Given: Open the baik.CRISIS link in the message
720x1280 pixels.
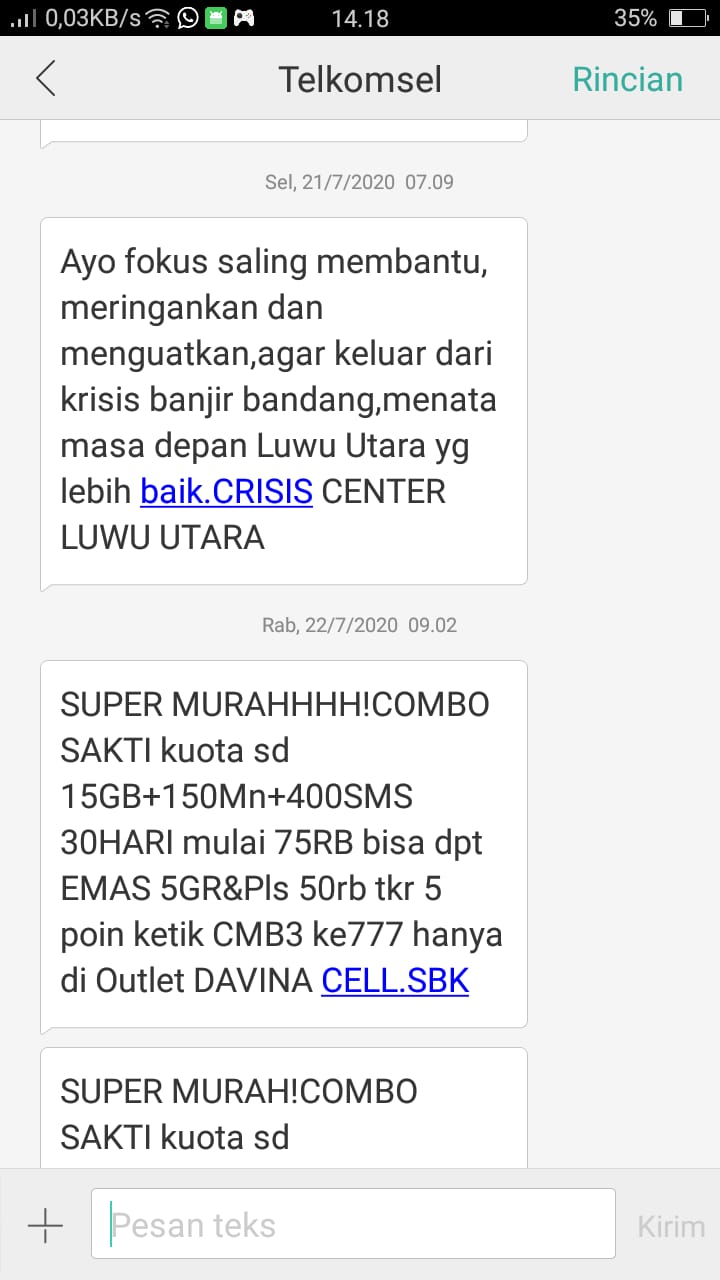Looking at the screenshot, I should coord(226,492).
